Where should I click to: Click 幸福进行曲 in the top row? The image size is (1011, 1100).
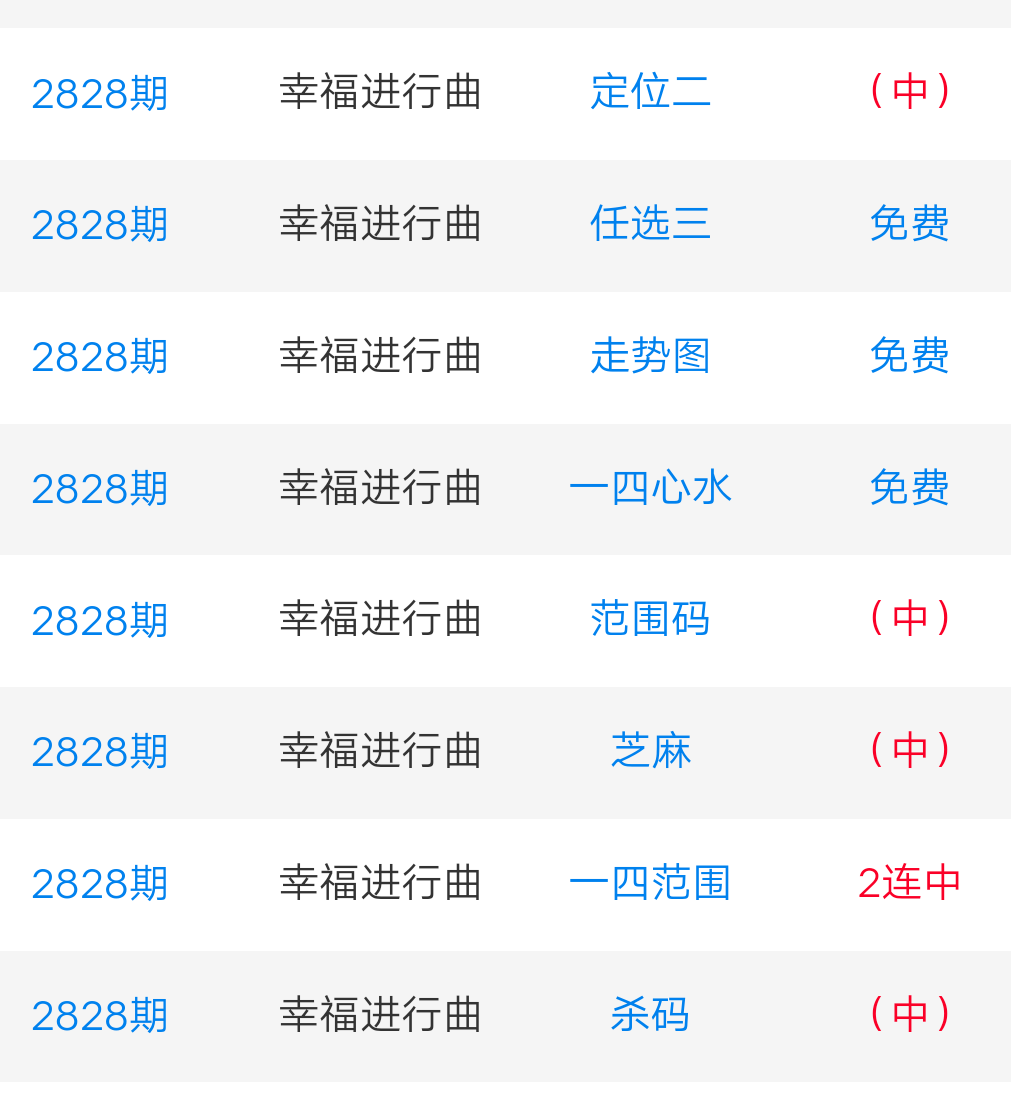(x=380, y=93)
